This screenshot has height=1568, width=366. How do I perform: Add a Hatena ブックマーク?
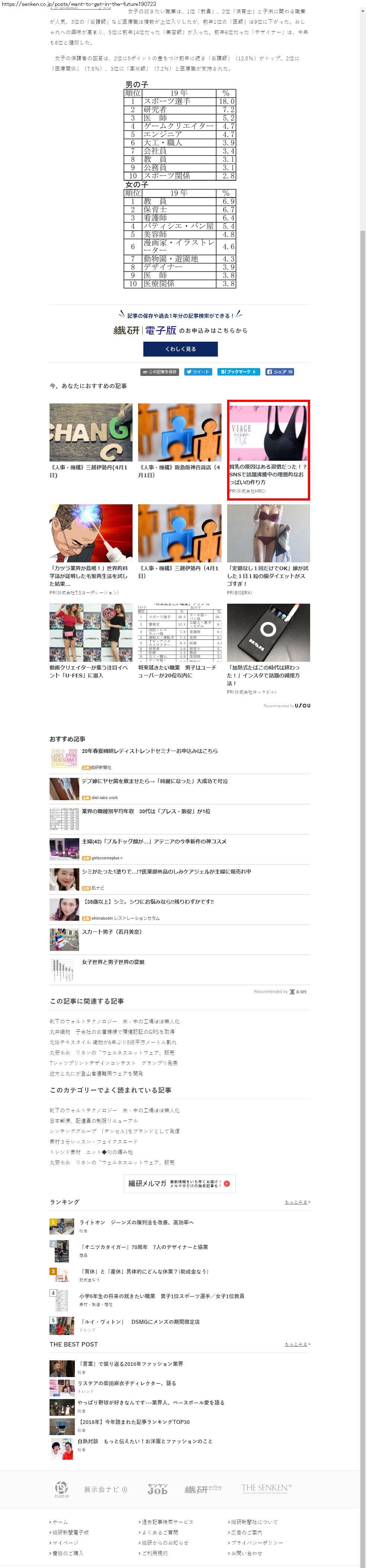pyautogui.click(x=238, y=371)
